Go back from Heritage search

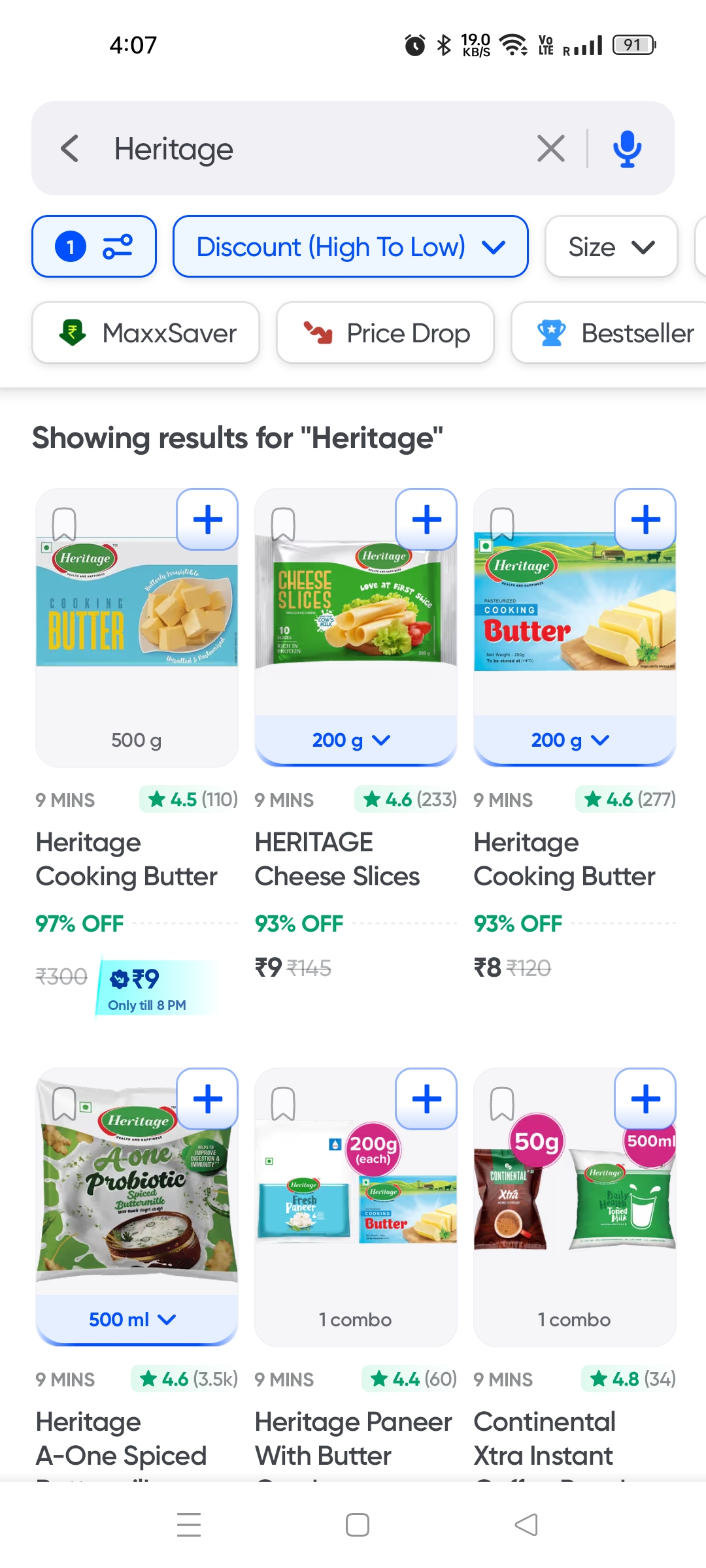[x=70, y=149]
